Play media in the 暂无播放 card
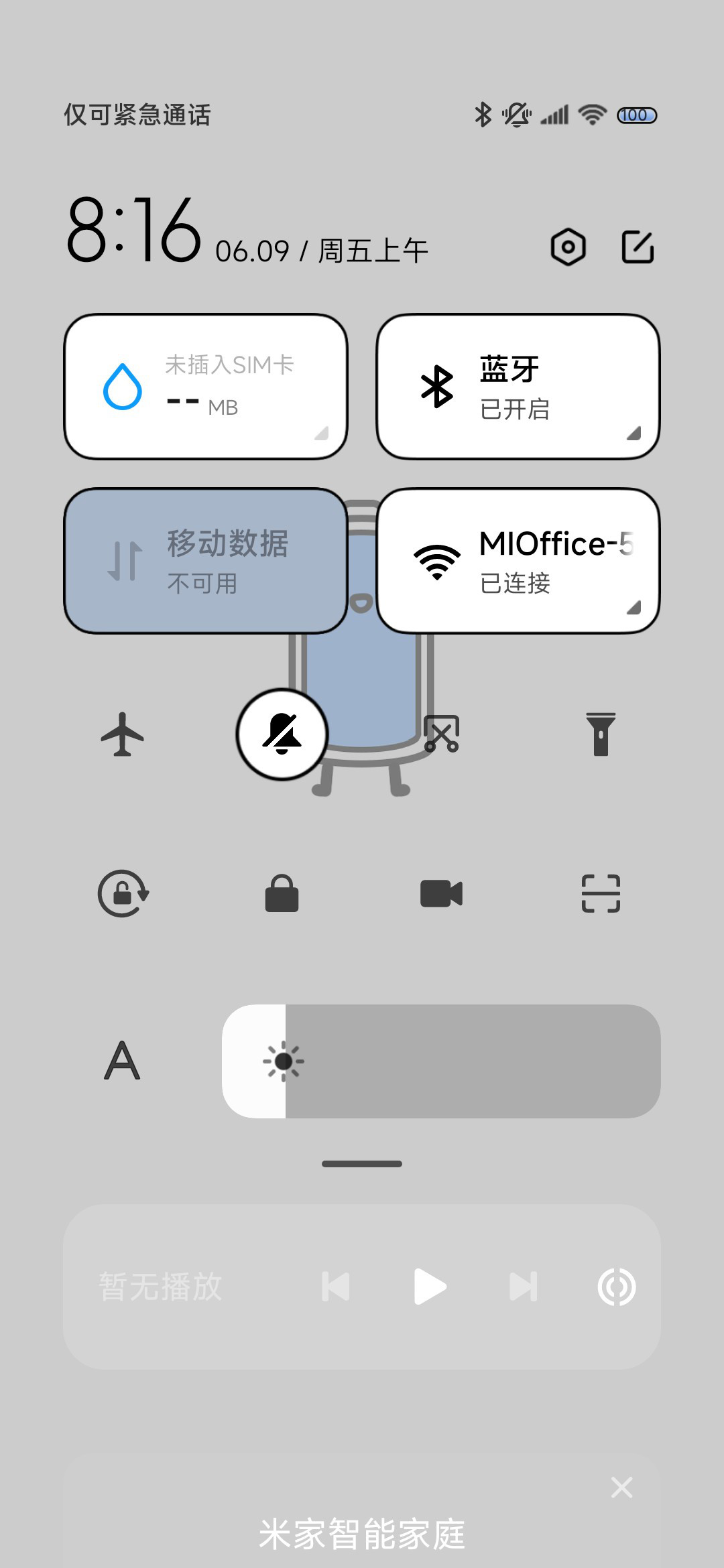 pos(430,1287)
